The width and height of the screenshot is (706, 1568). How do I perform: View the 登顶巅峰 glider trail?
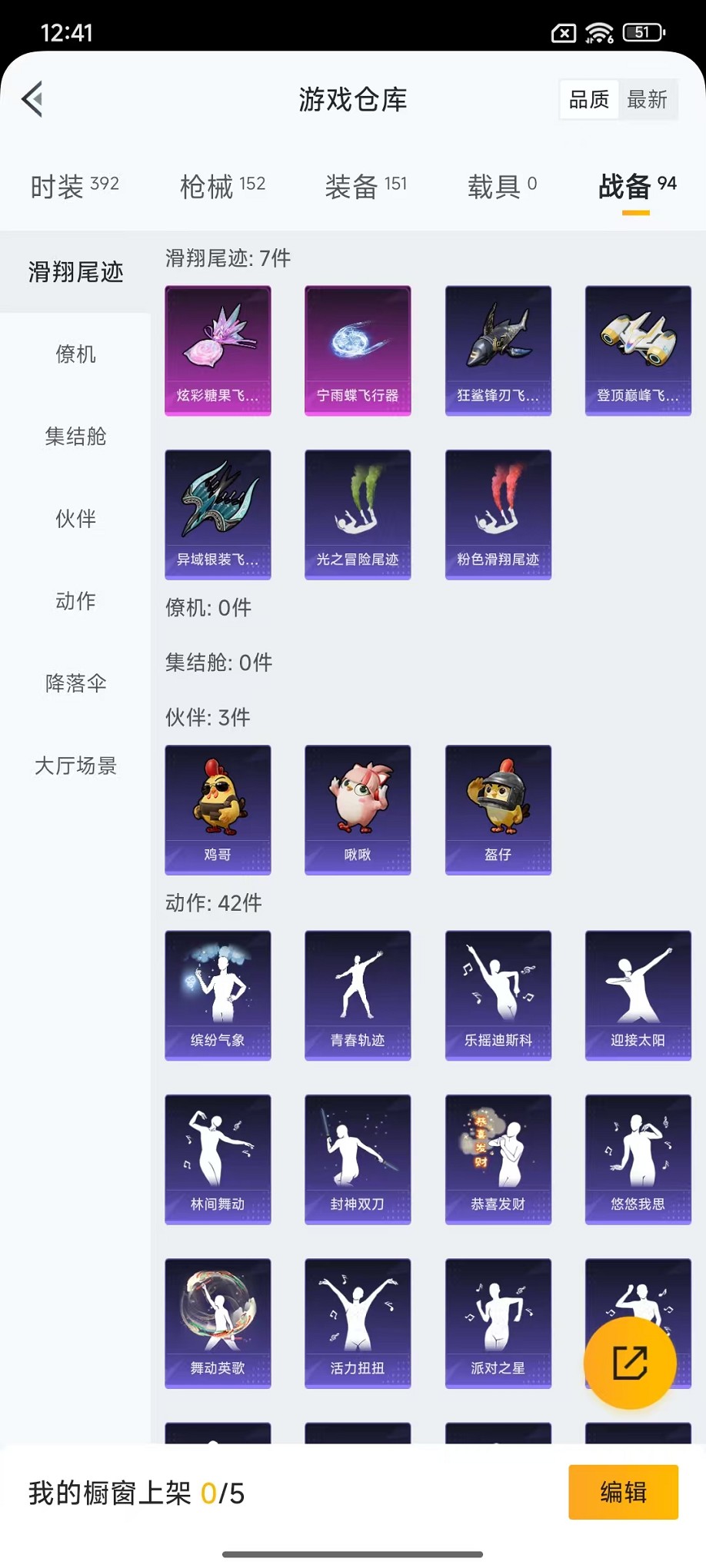point(638,350)
